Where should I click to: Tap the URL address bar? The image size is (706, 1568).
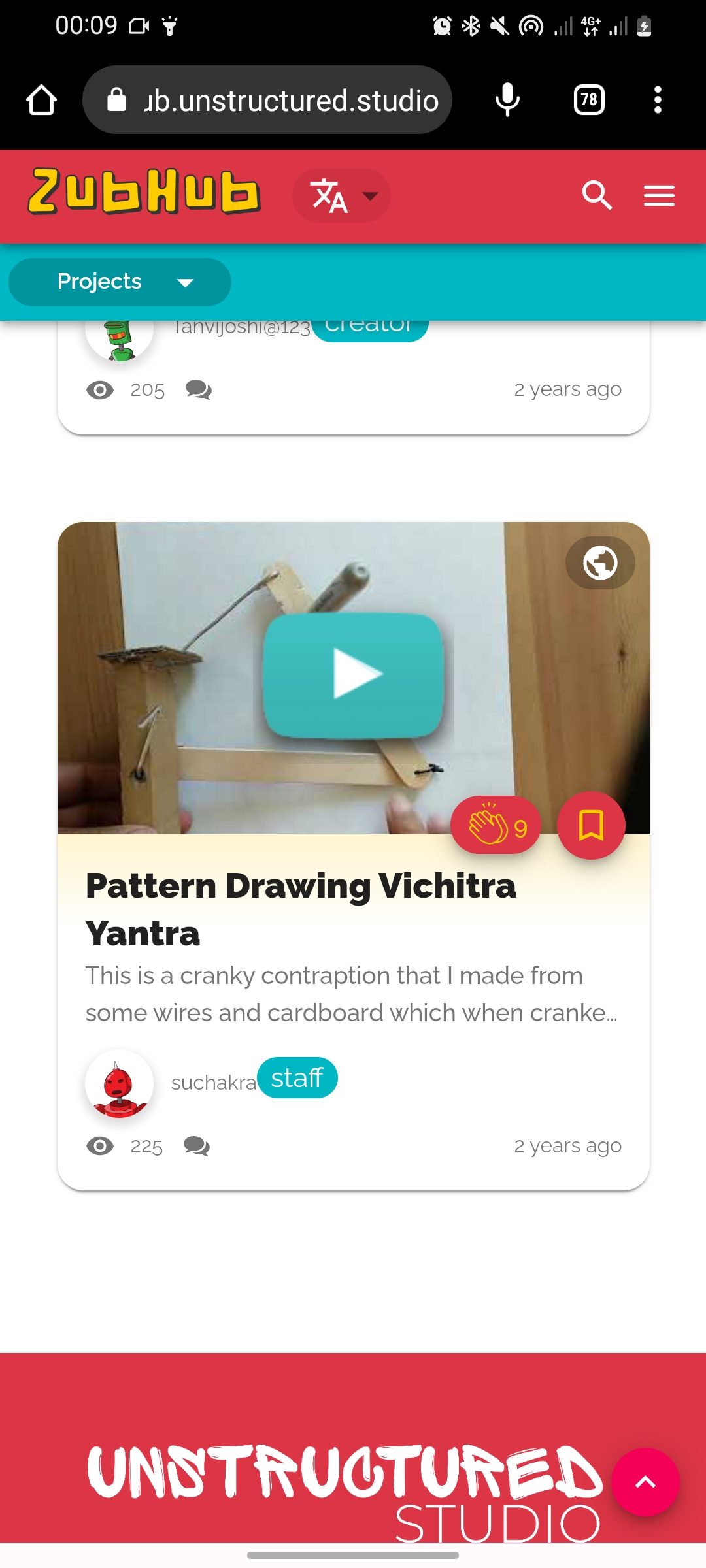tap(267, 100)
